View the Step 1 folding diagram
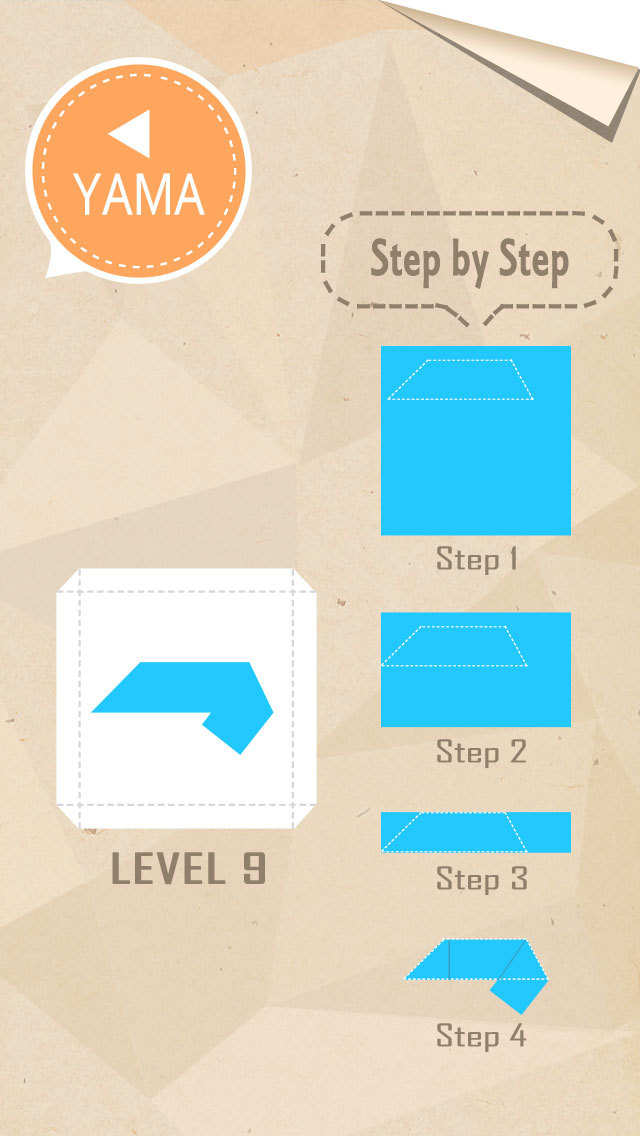Screen dimensions: 640x1136 tap(476, 440)
